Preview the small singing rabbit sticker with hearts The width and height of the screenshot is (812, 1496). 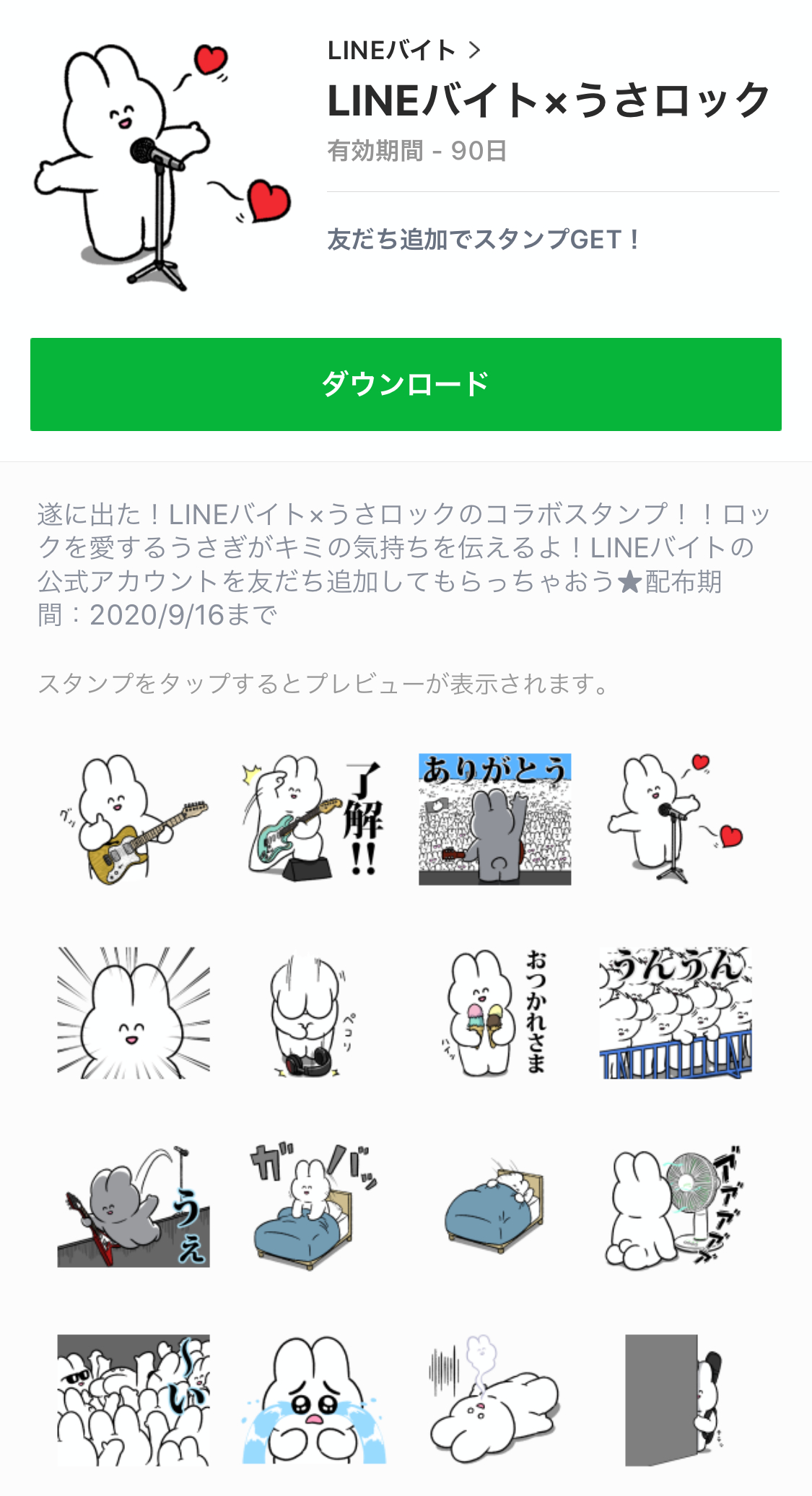(x=676, y=819)
